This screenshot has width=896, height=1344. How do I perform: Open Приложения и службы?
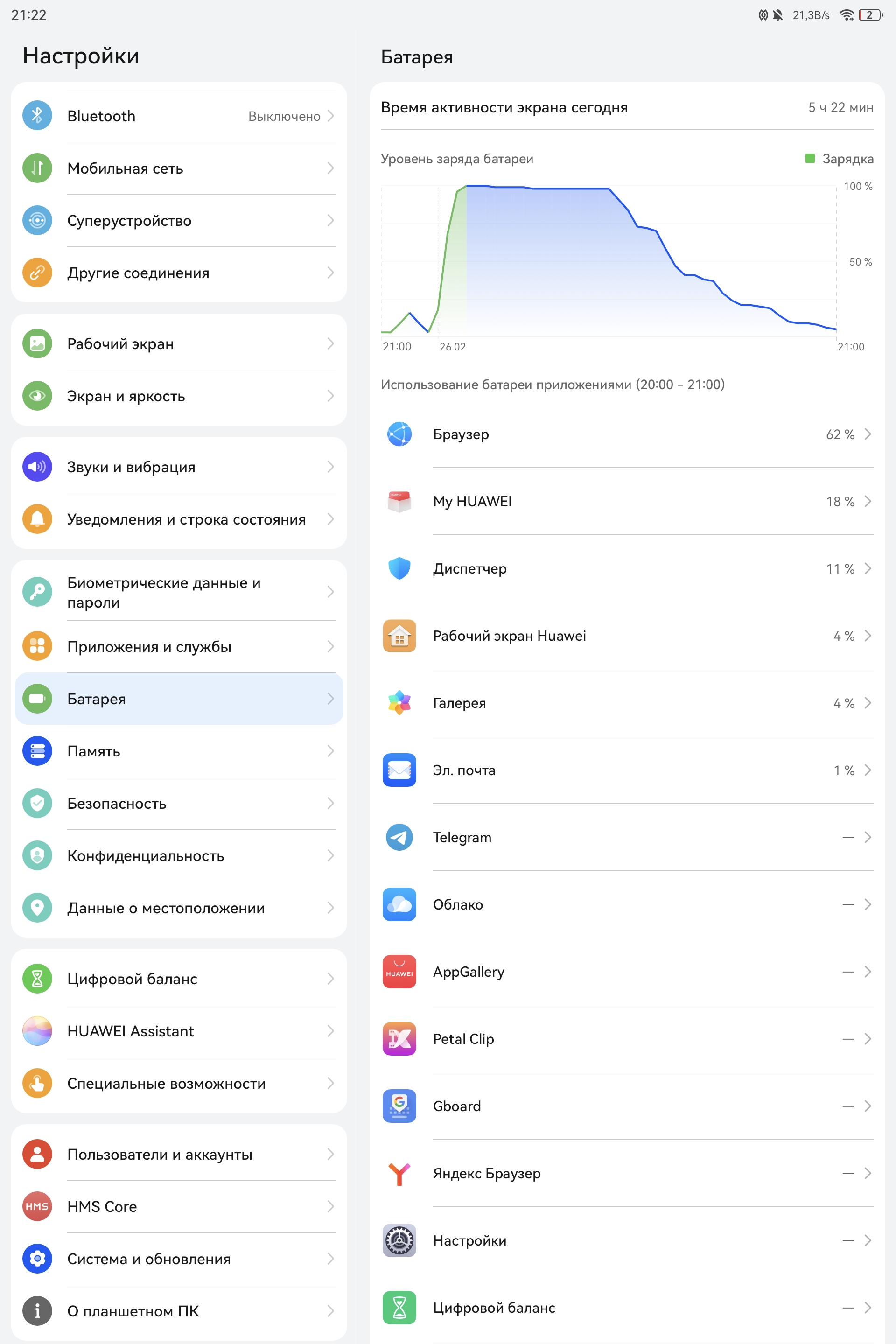click(178, 646)
